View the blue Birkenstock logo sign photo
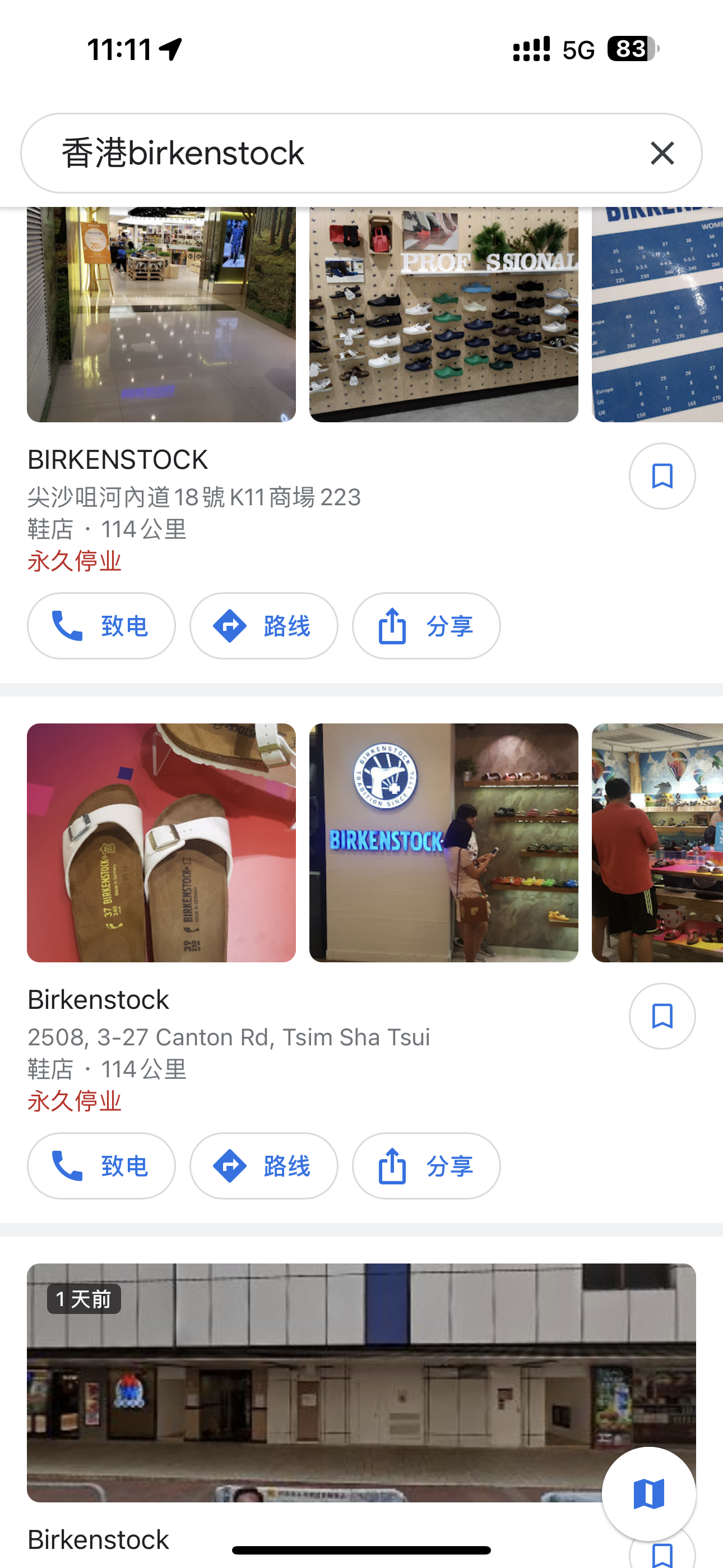723x1568 pixels. click(444, 842)
